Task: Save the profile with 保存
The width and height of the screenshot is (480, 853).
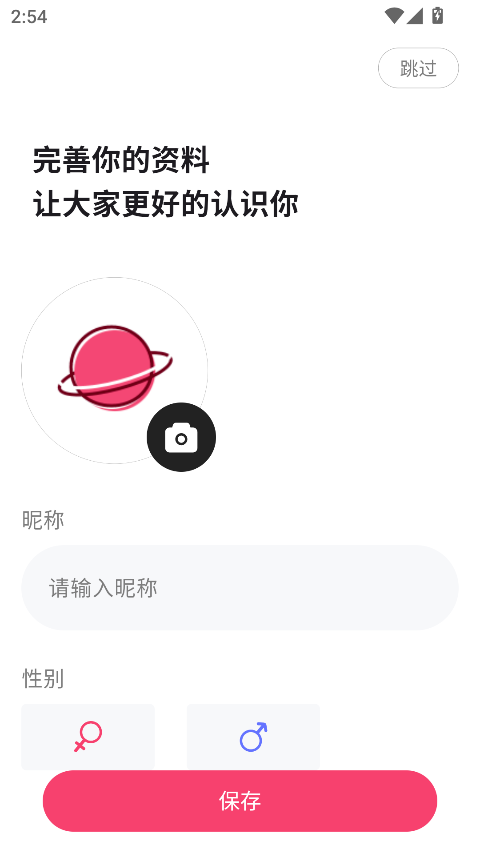Action: pos(239,801)
